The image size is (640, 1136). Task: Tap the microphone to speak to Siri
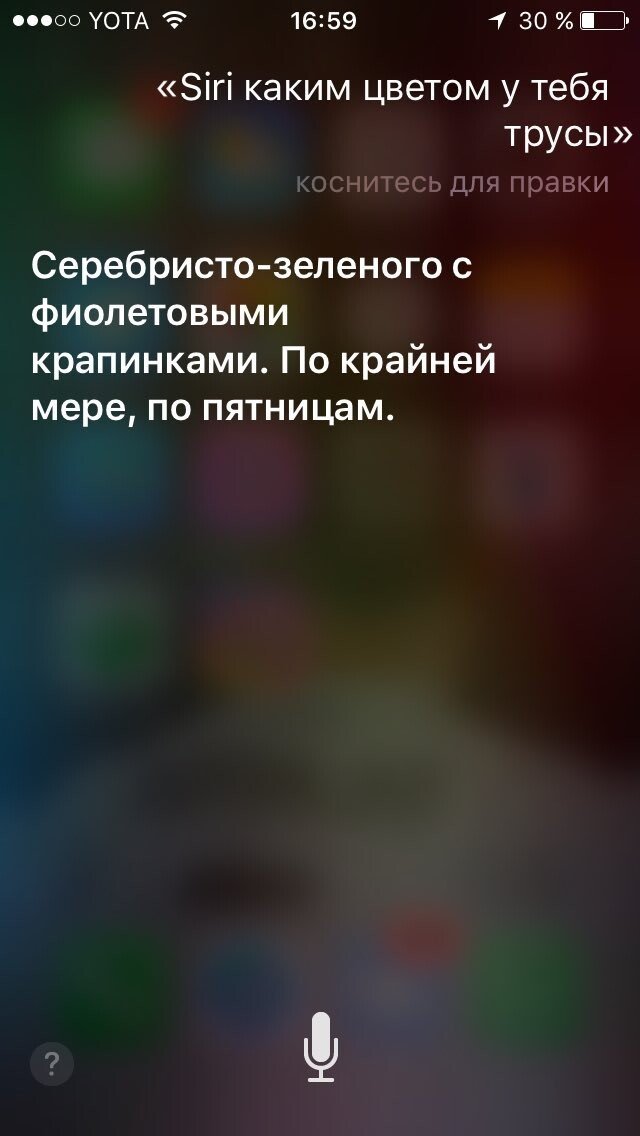tap(320, 1046)
